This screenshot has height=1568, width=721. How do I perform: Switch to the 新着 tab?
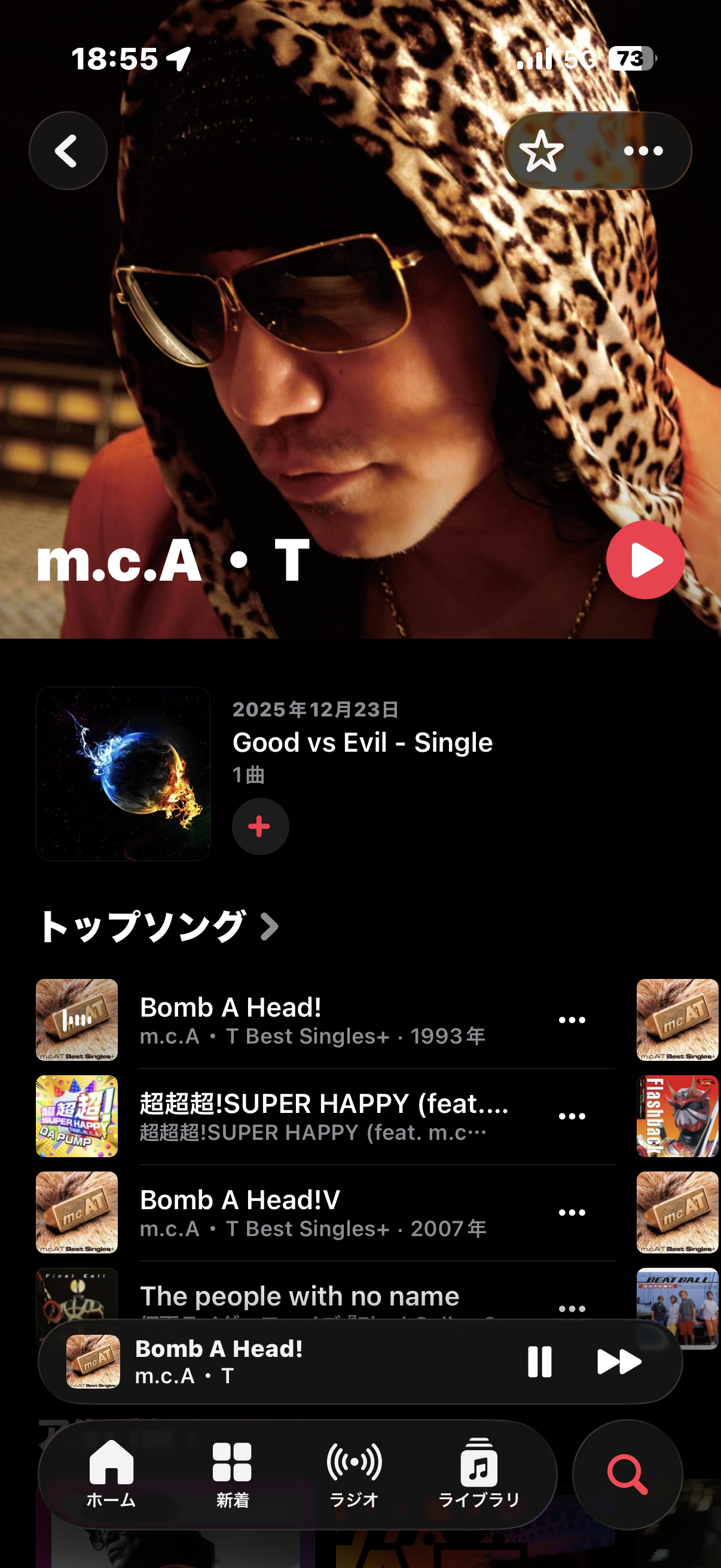coord(233,1473)
